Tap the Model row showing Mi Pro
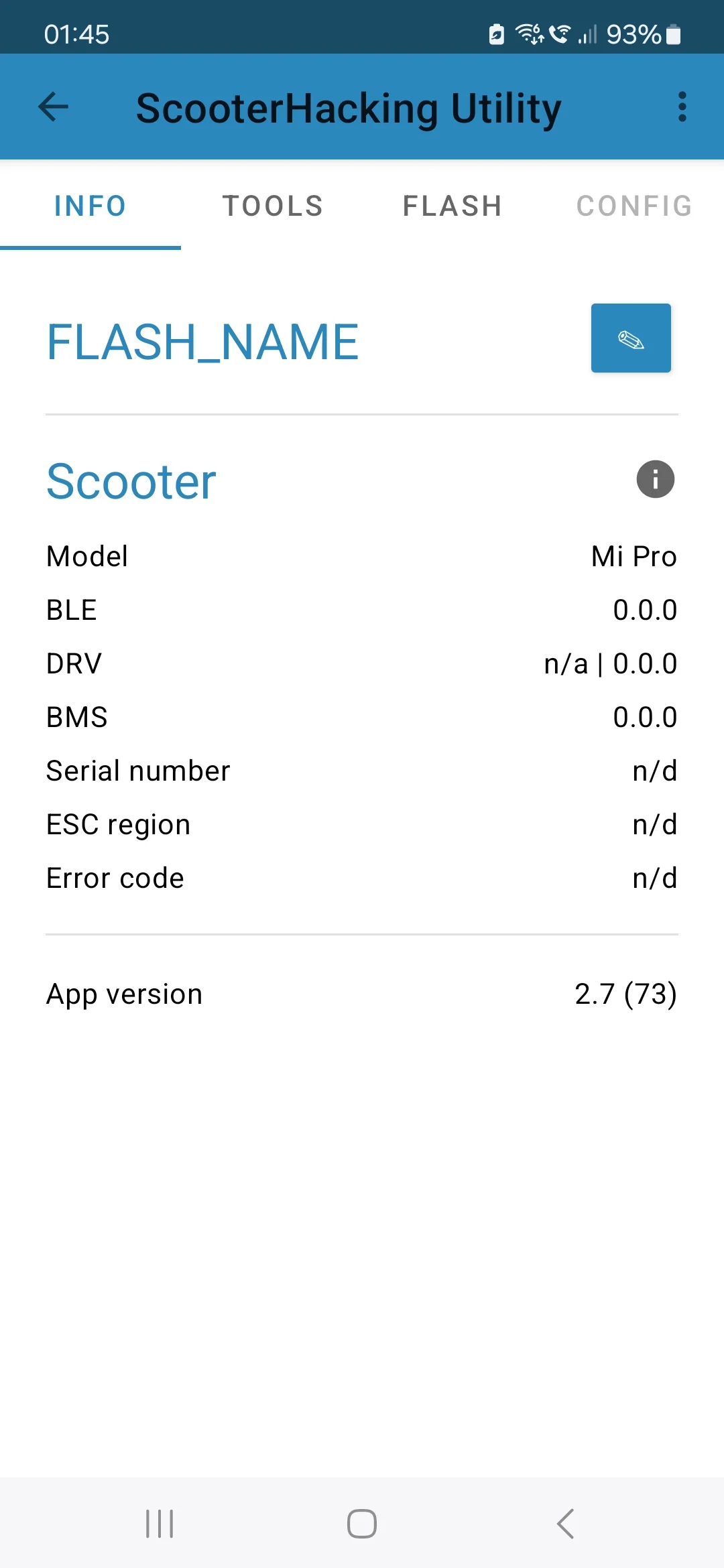This screenshot has width=724, height=1568. tap(362, 556)
